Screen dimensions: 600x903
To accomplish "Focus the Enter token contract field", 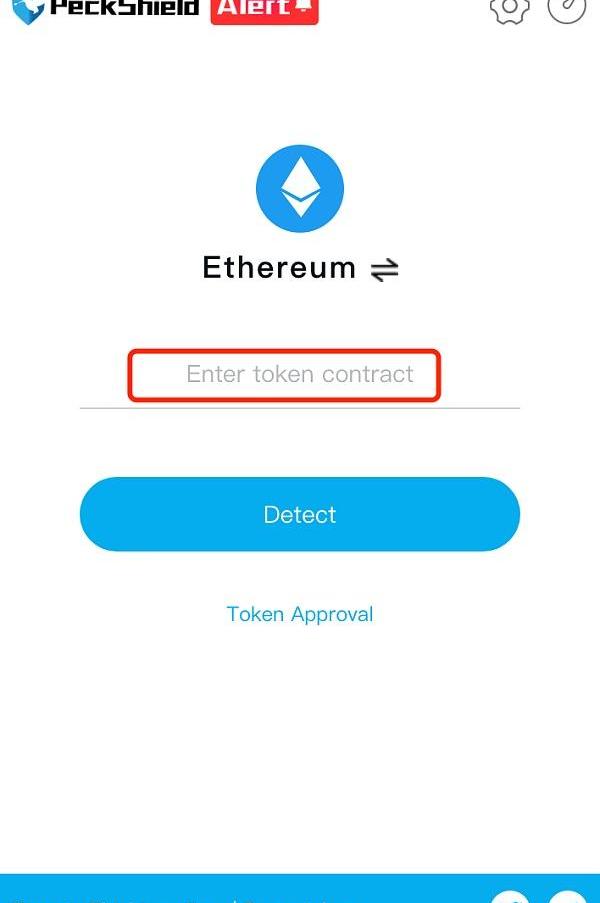I will [x=299, y=375].
